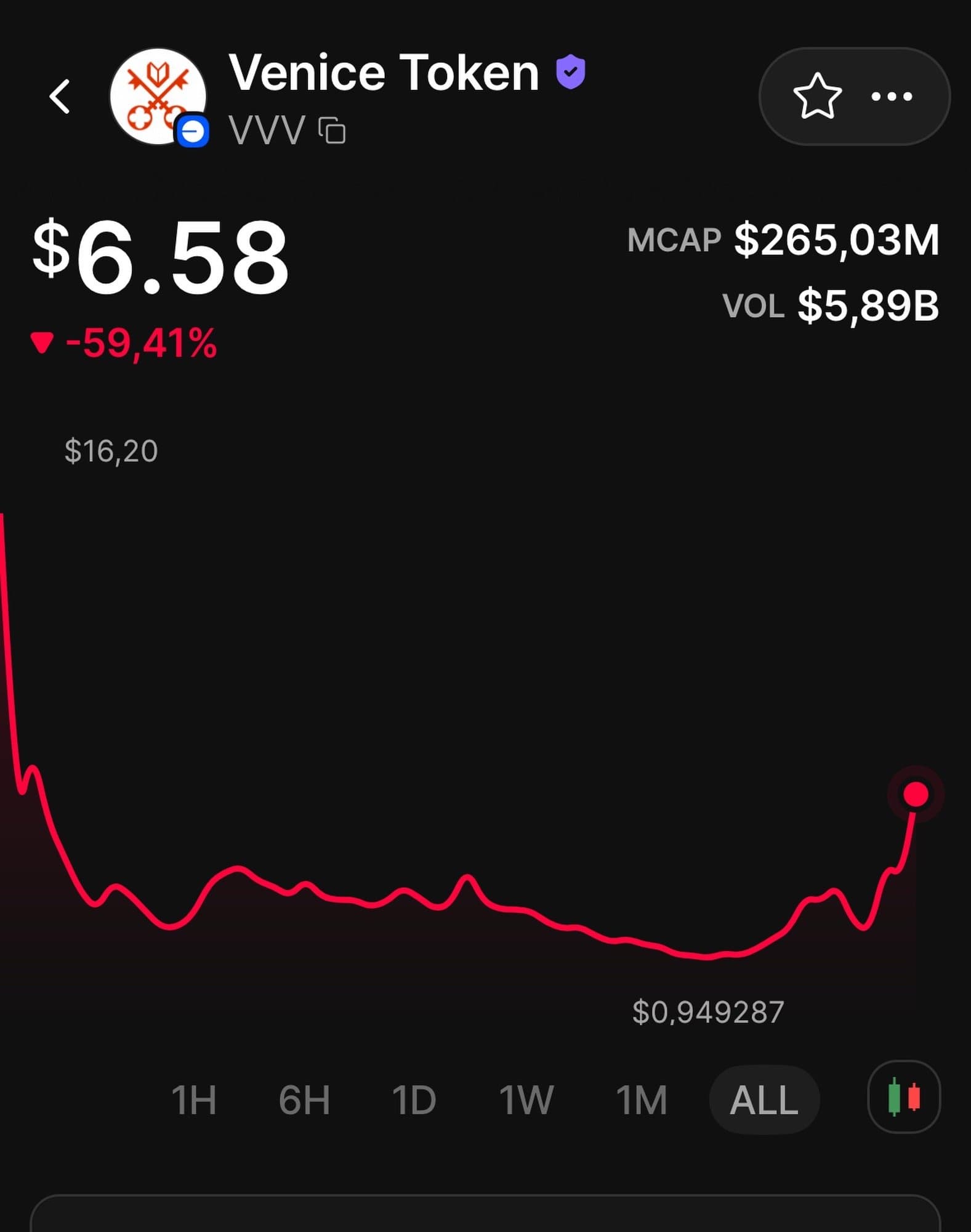Toggle candlestick chart view
This screenshot has width=971, height=1232.
pyautogui.click(x=903, y=1097)
